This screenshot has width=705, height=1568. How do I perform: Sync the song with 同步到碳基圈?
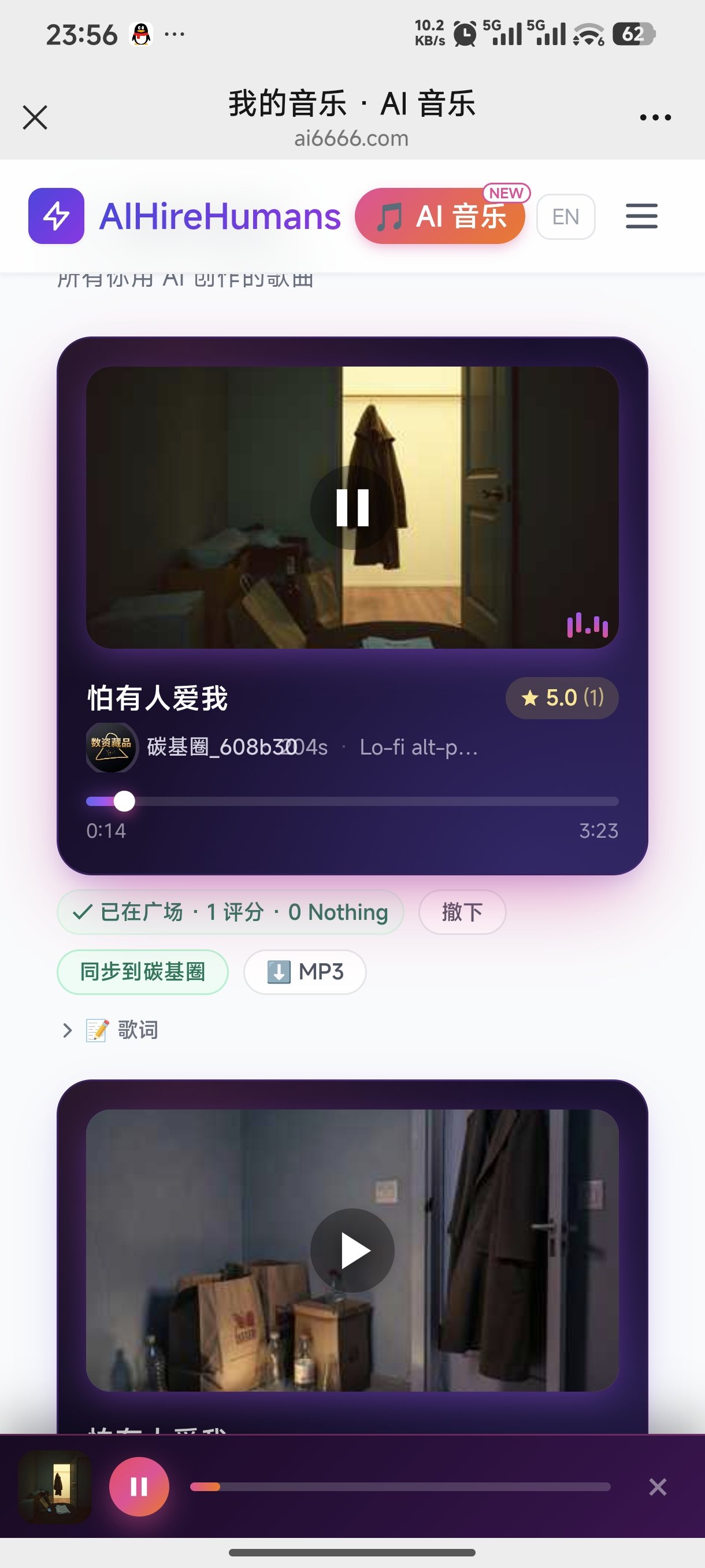click(142, 971)
